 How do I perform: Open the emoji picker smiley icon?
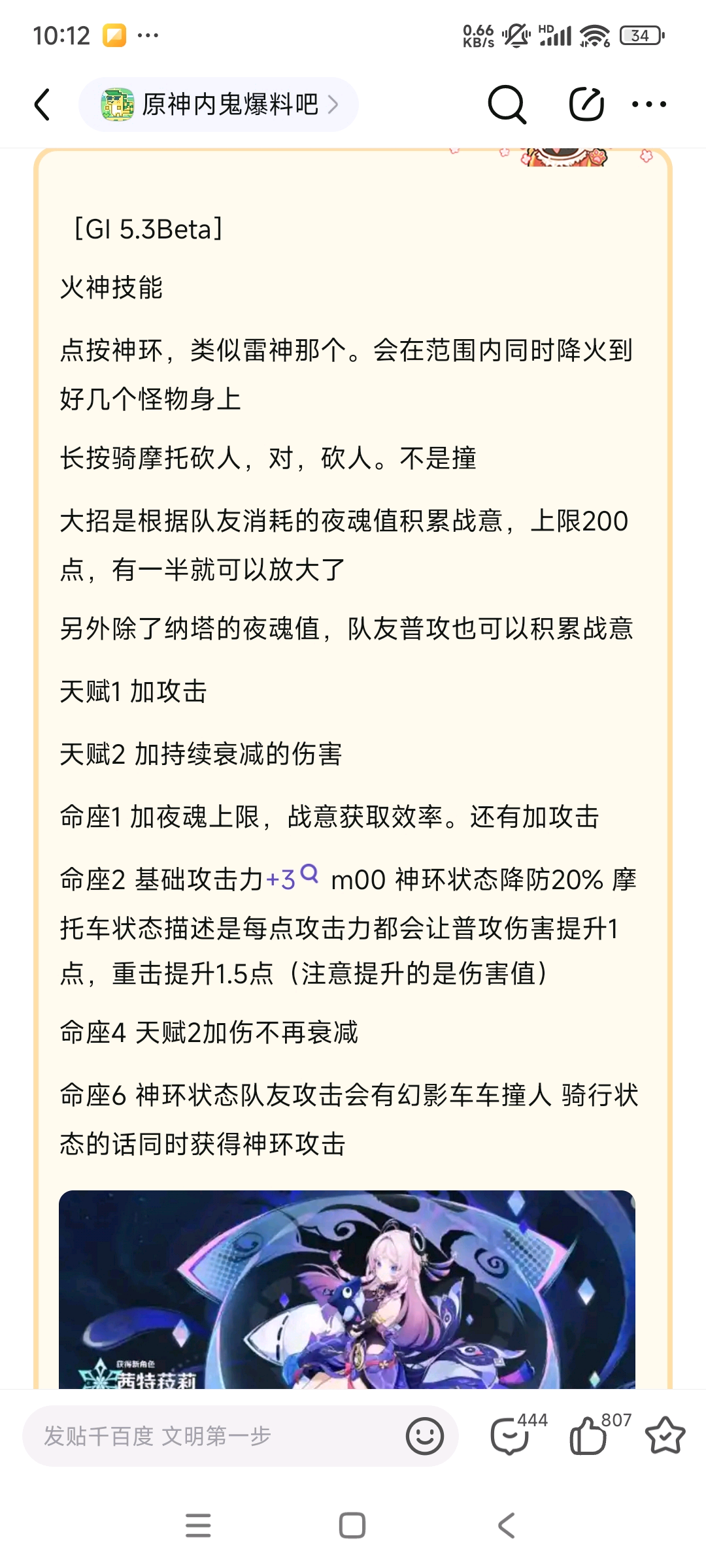424,1436
